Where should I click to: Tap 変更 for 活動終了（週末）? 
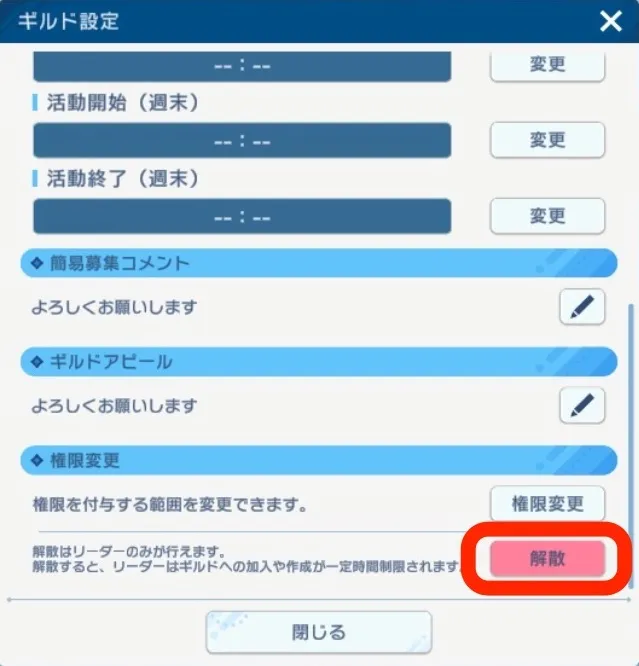(547, 216)
